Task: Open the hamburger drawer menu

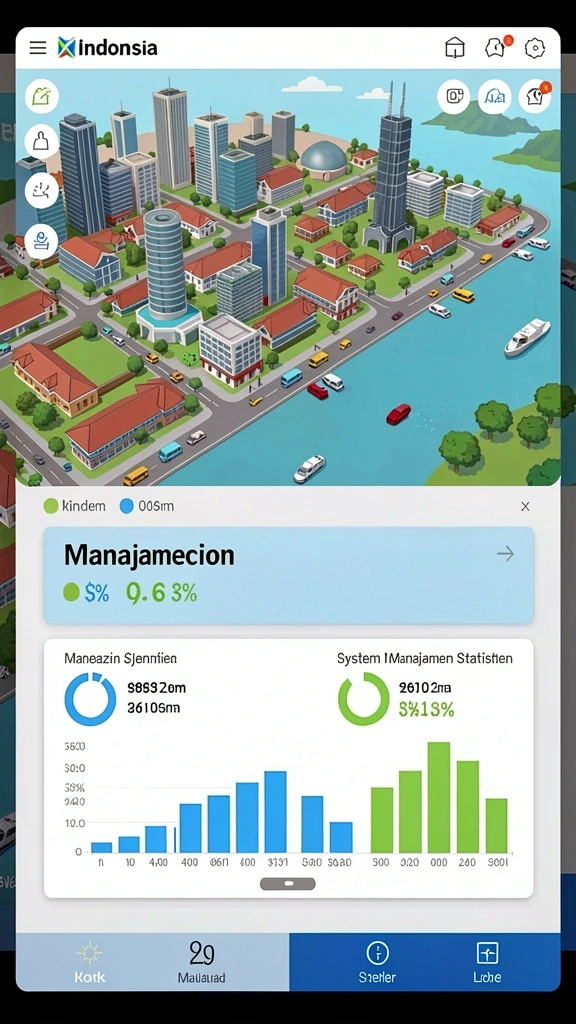Action: point(38,48)
